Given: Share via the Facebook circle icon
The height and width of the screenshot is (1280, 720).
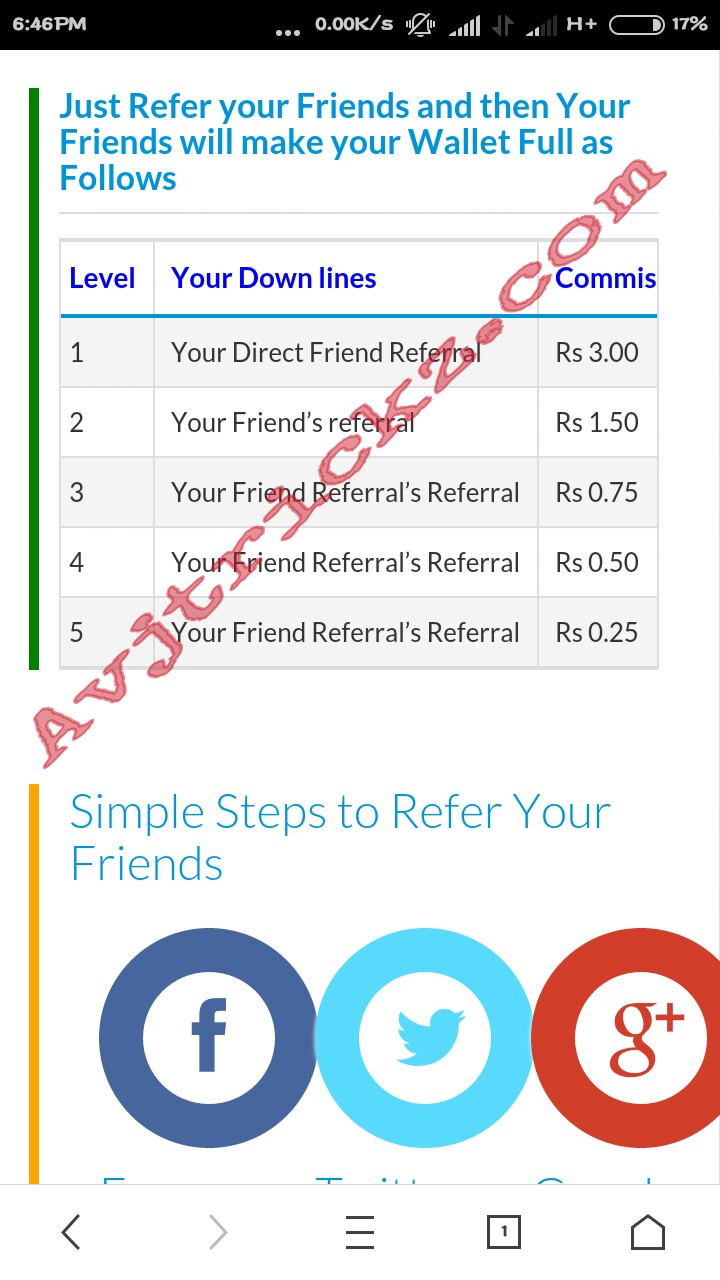Looking at the screenshot, I should pos(208,1037).
